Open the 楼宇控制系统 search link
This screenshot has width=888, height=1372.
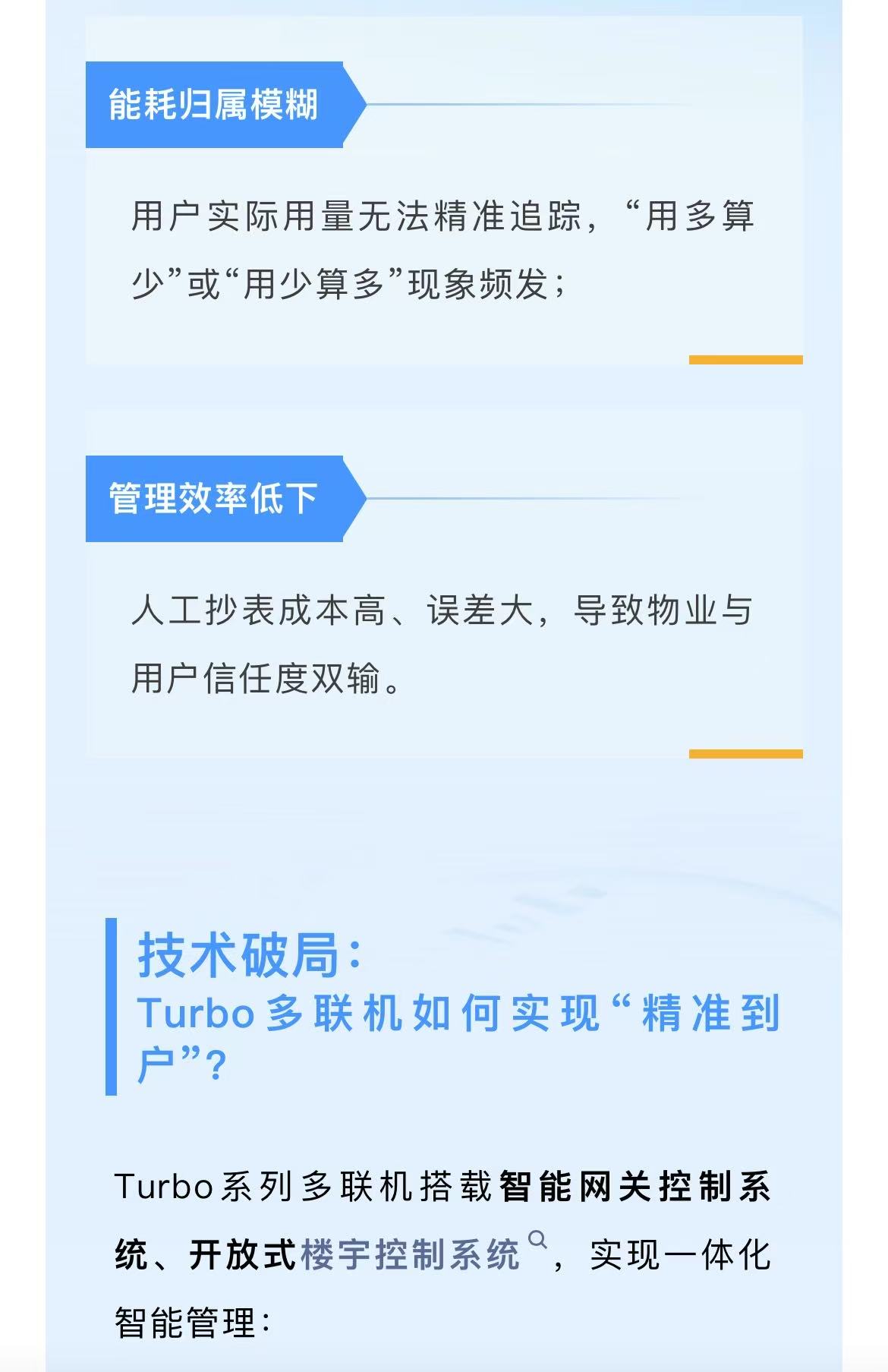point(411,1254)
